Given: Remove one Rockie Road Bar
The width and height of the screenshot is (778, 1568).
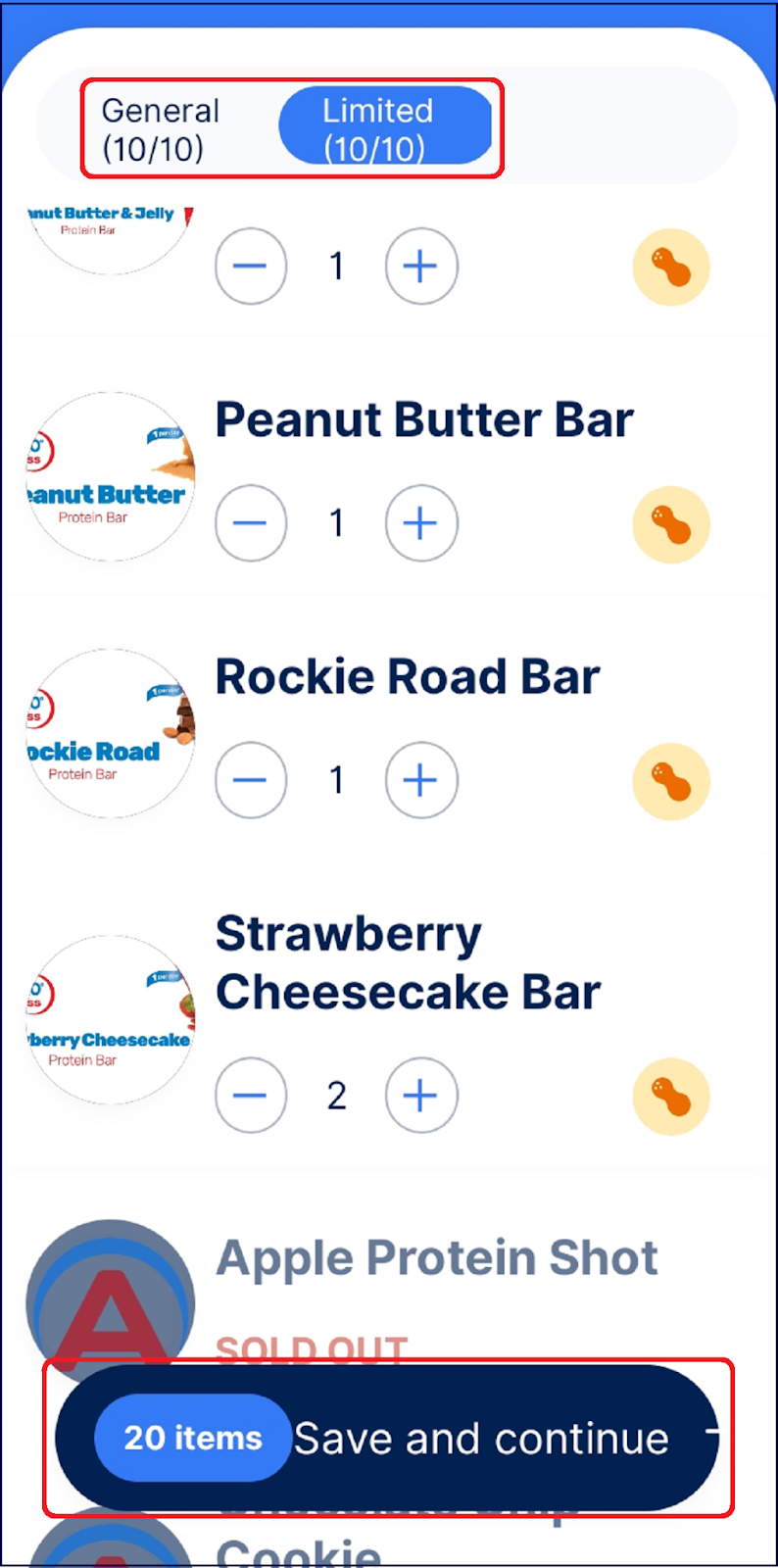Looking at the screenshot, I should click(251, 780).
